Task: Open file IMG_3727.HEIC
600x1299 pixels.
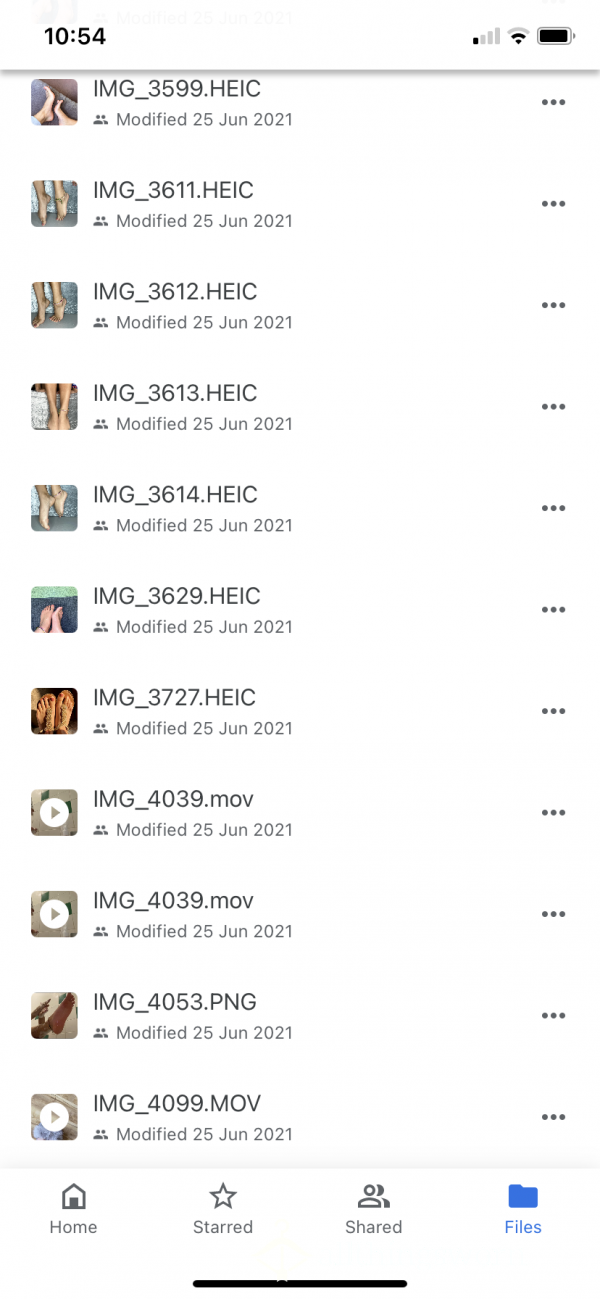Action: [174, 699]
